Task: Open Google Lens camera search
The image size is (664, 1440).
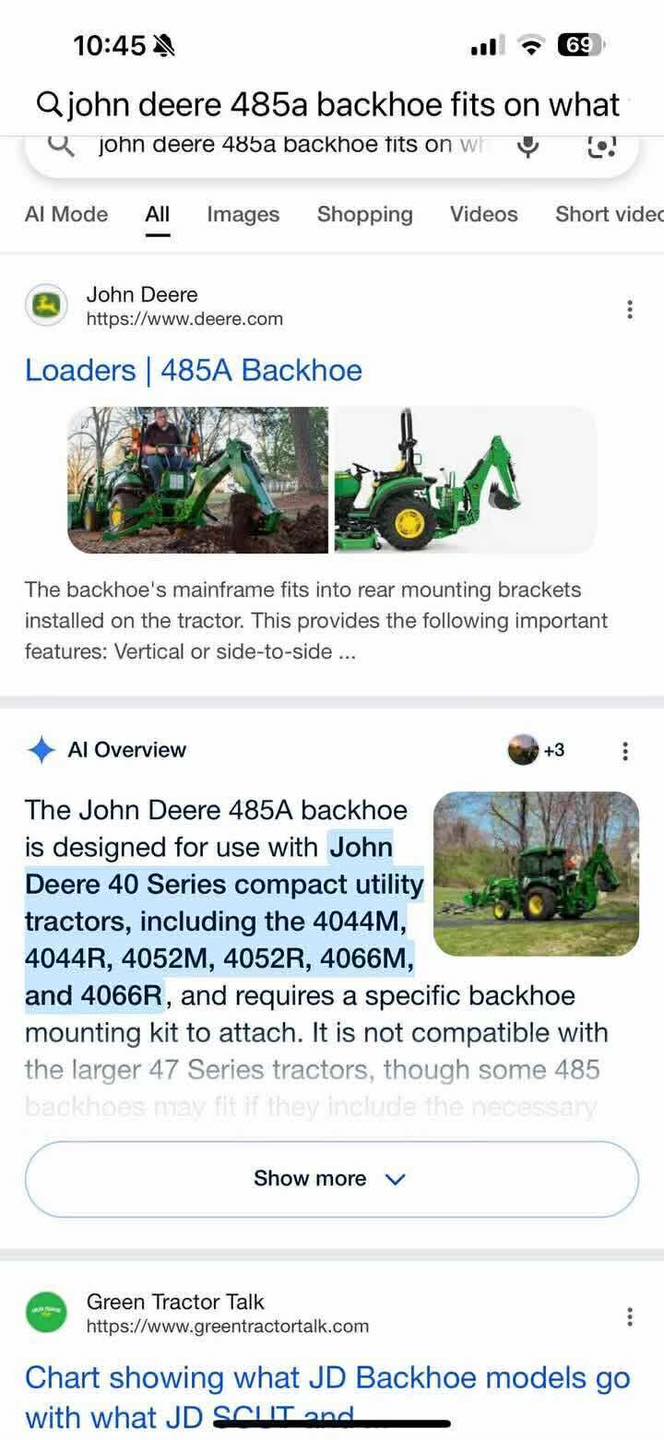Action: click(600, 146)
